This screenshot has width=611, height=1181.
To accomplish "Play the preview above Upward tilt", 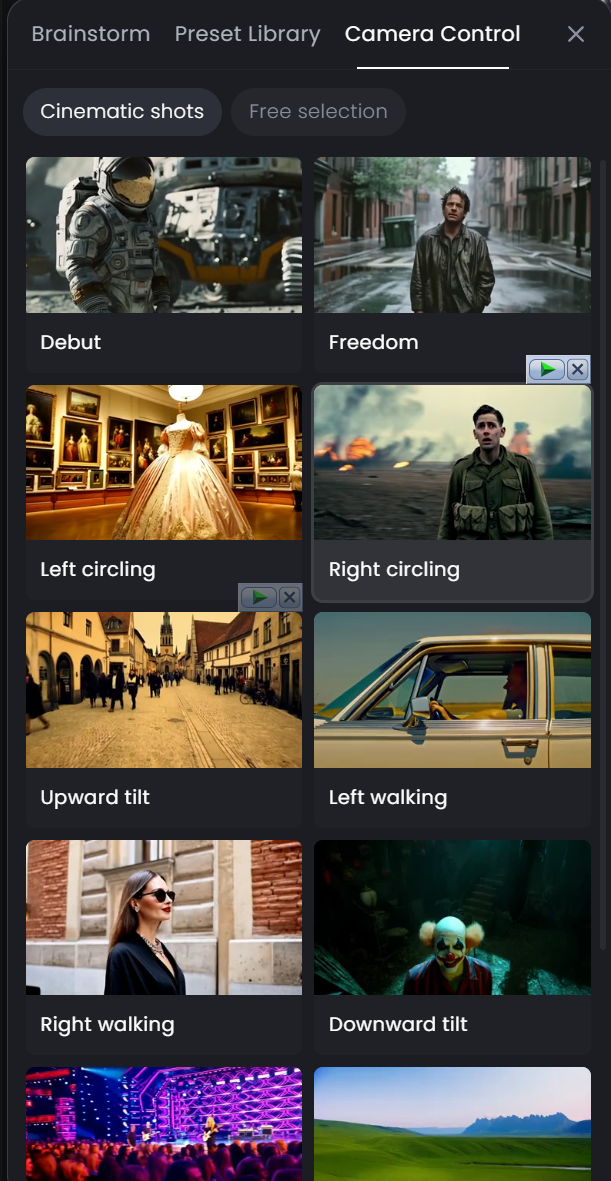I will (258, 598).
